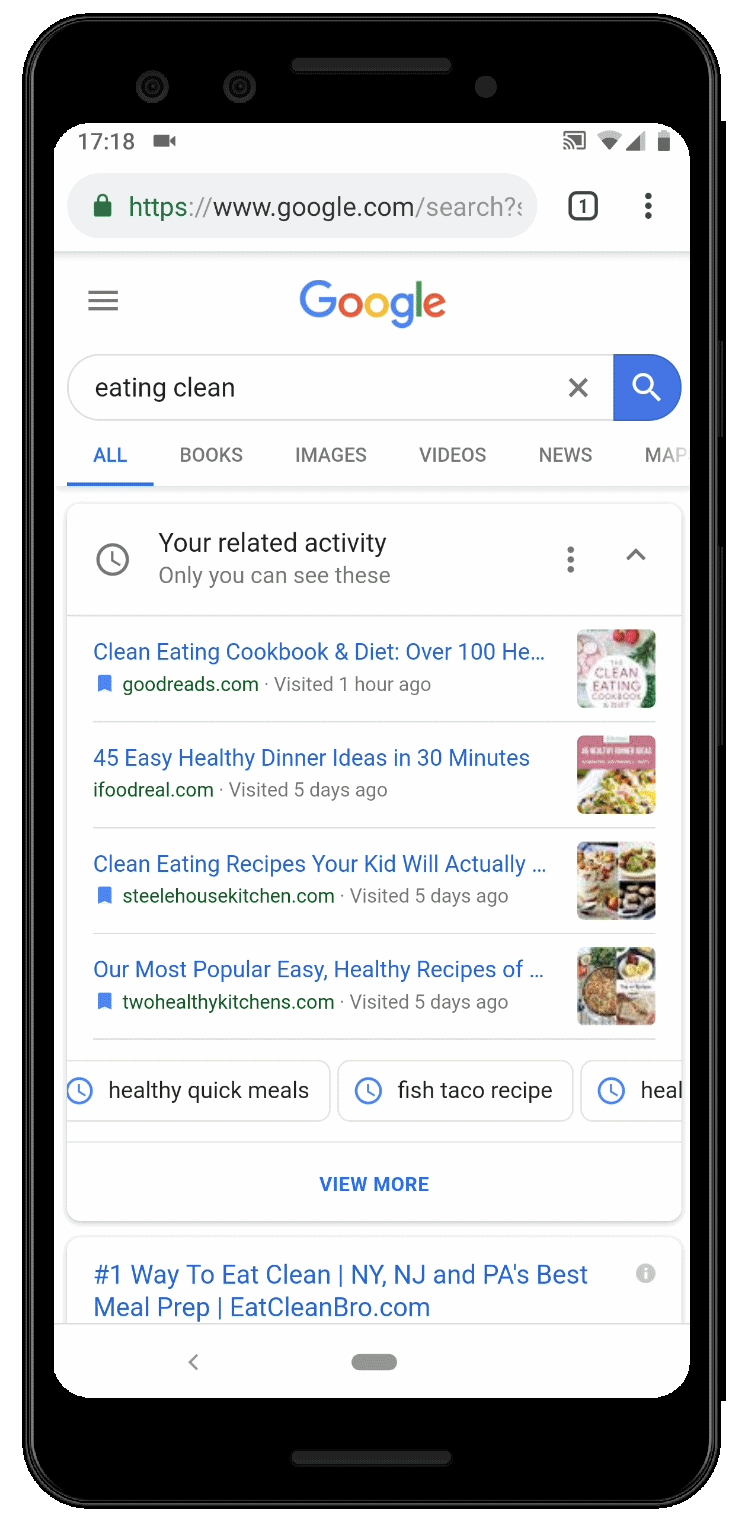Run search with the blue magnifier button
754x1524 pixels.
click(646, 387)
